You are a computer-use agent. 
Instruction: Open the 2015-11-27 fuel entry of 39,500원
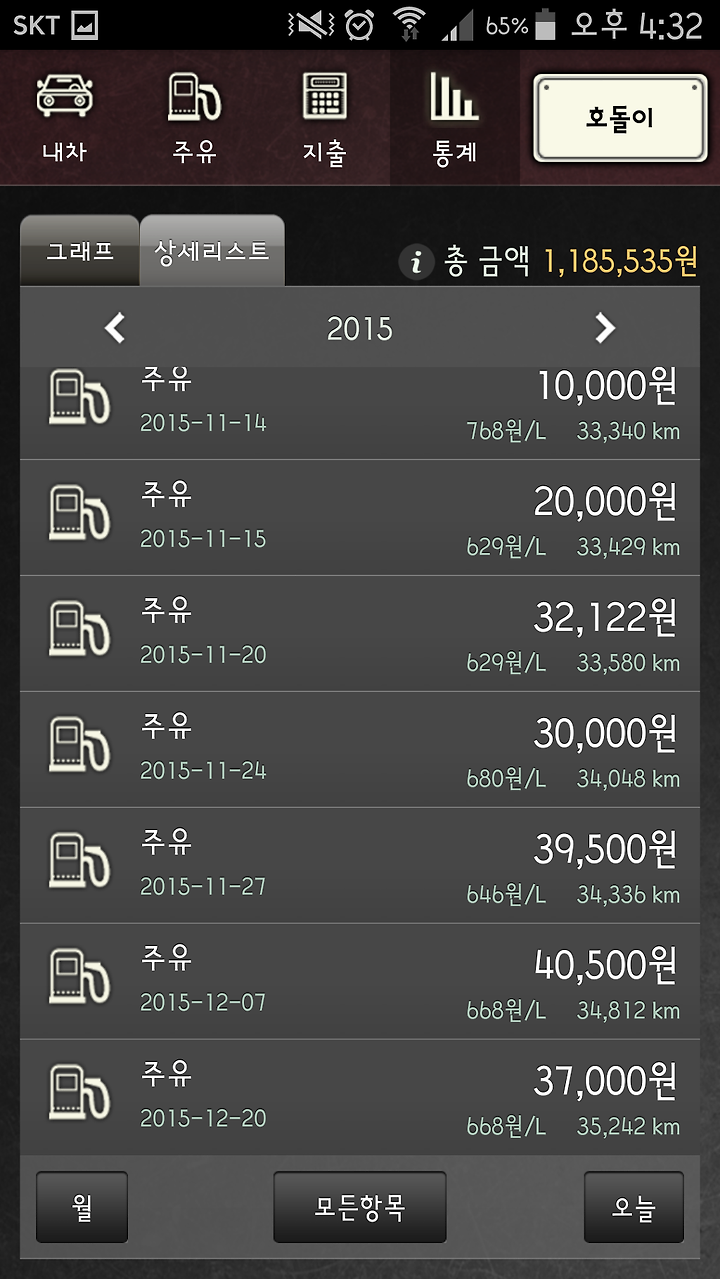(x=360, y=866)
